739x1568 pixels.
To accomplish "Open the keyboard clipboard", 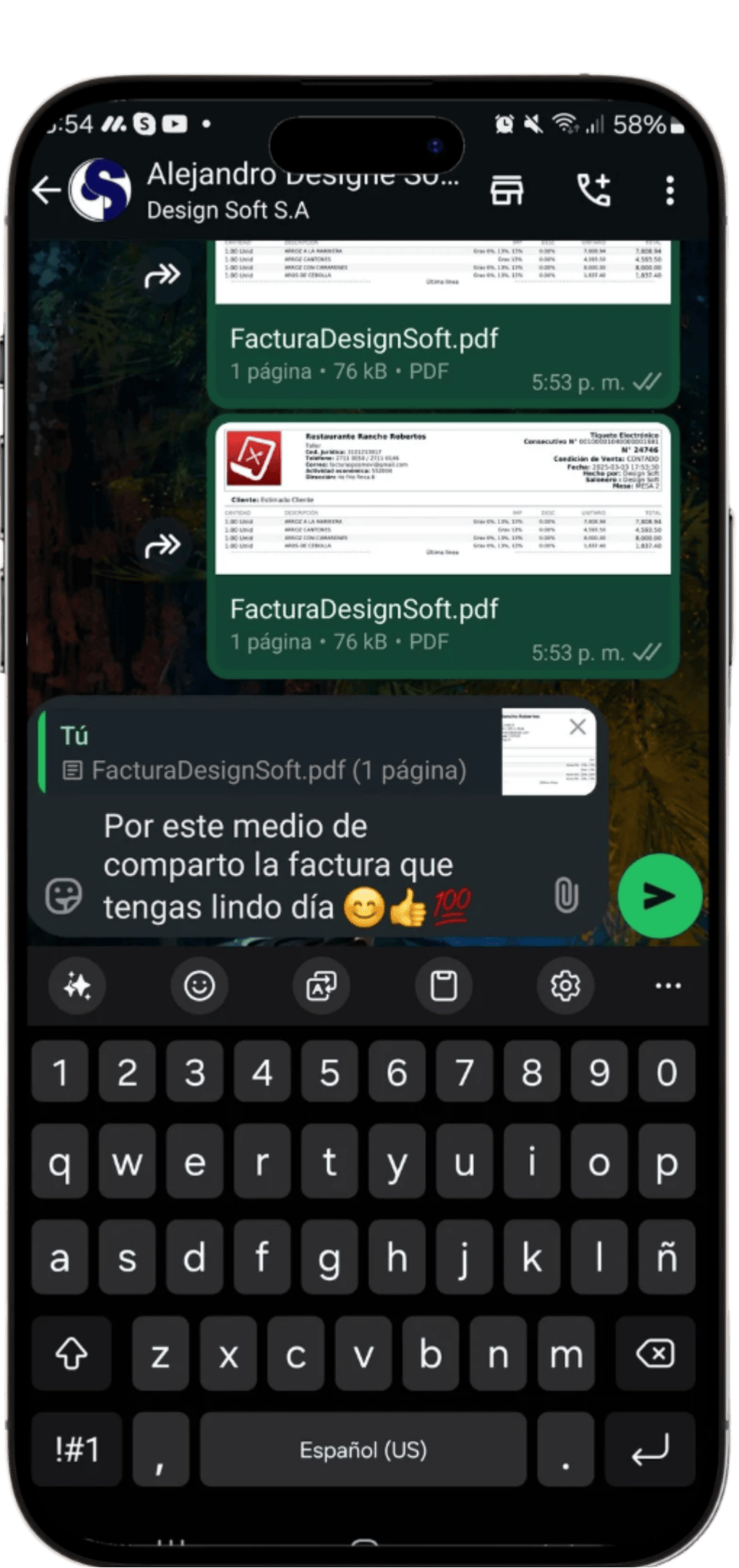I will [x=443, y=985].
